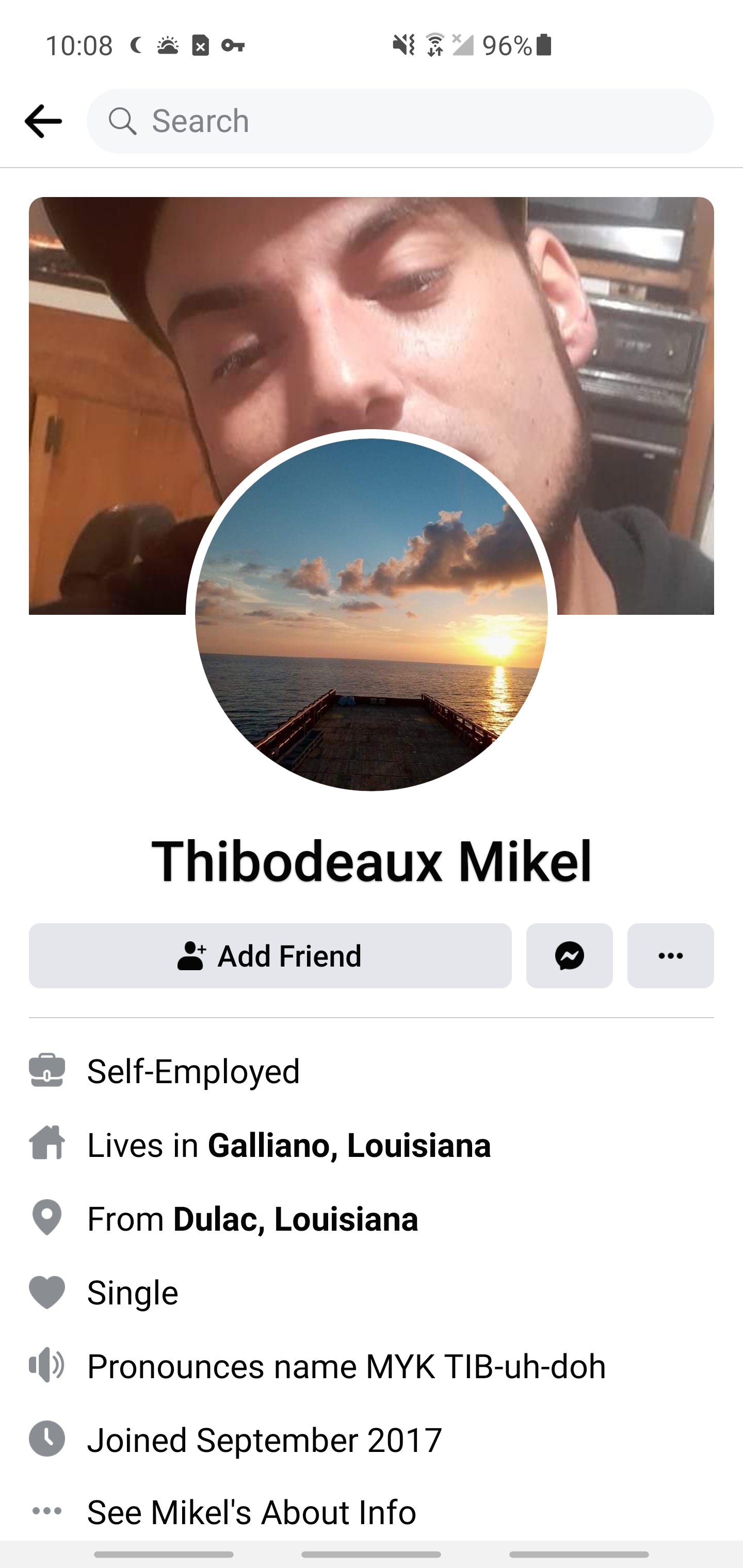This screenshot has height=1568, width=743.
Task: Open Galliano, Louisiana location link
Action: pos(349,1145)
